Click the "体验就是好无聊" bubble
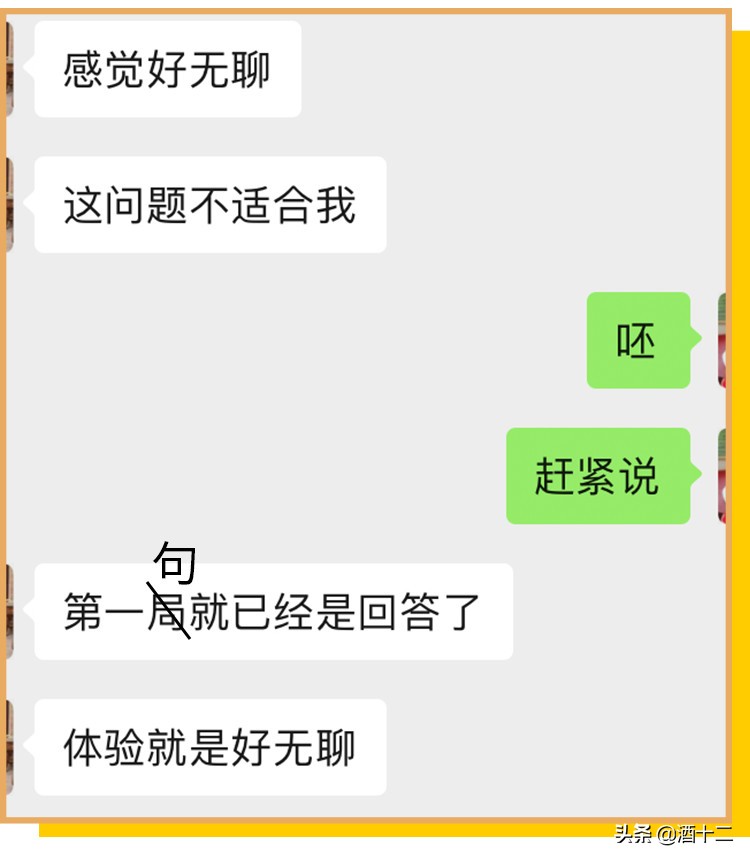750x861 pixels. click(x=210, y=748)
